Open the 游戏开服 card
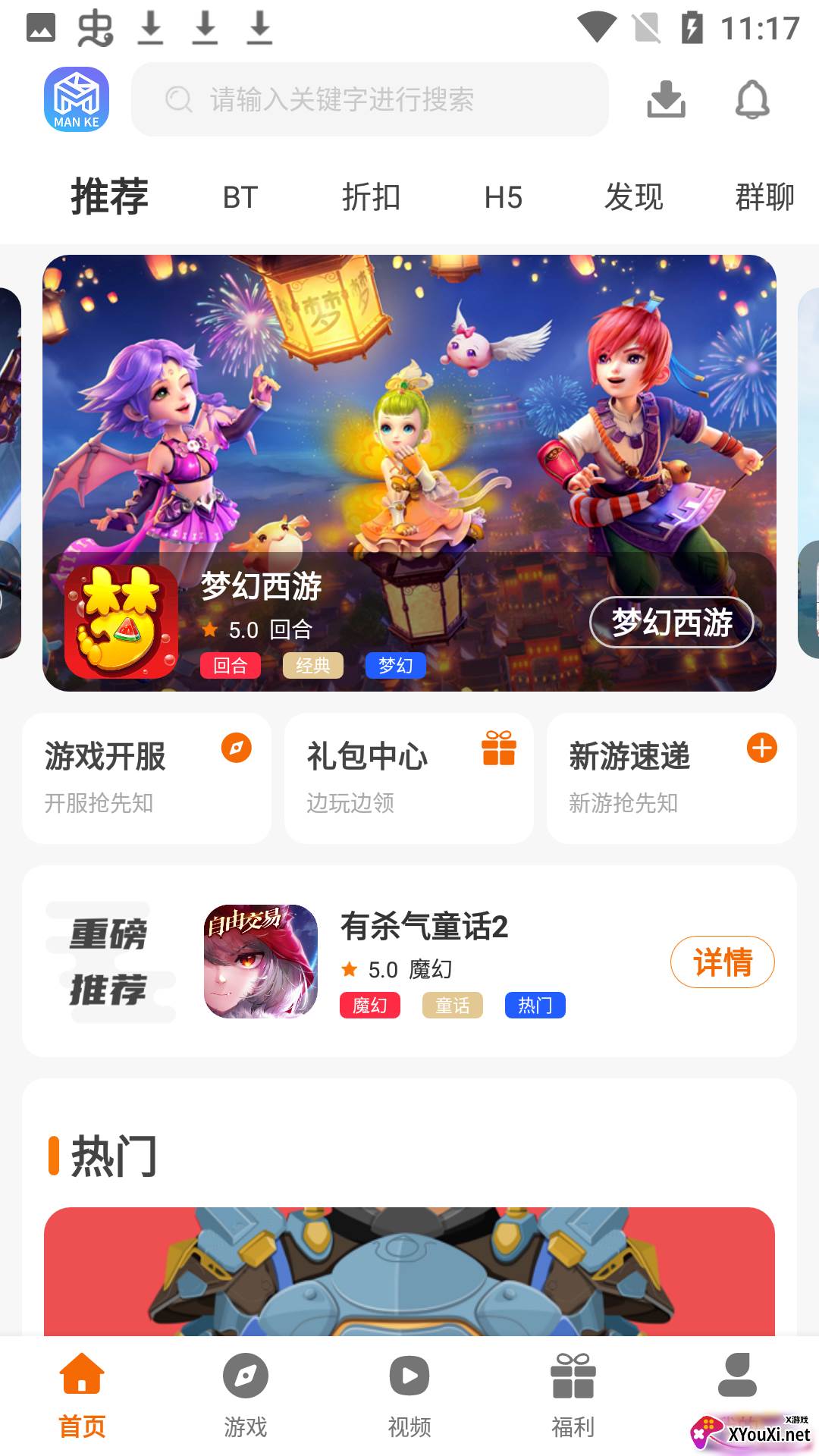The height and width of the screenshot is (1456, 819). tap(147, 778)
